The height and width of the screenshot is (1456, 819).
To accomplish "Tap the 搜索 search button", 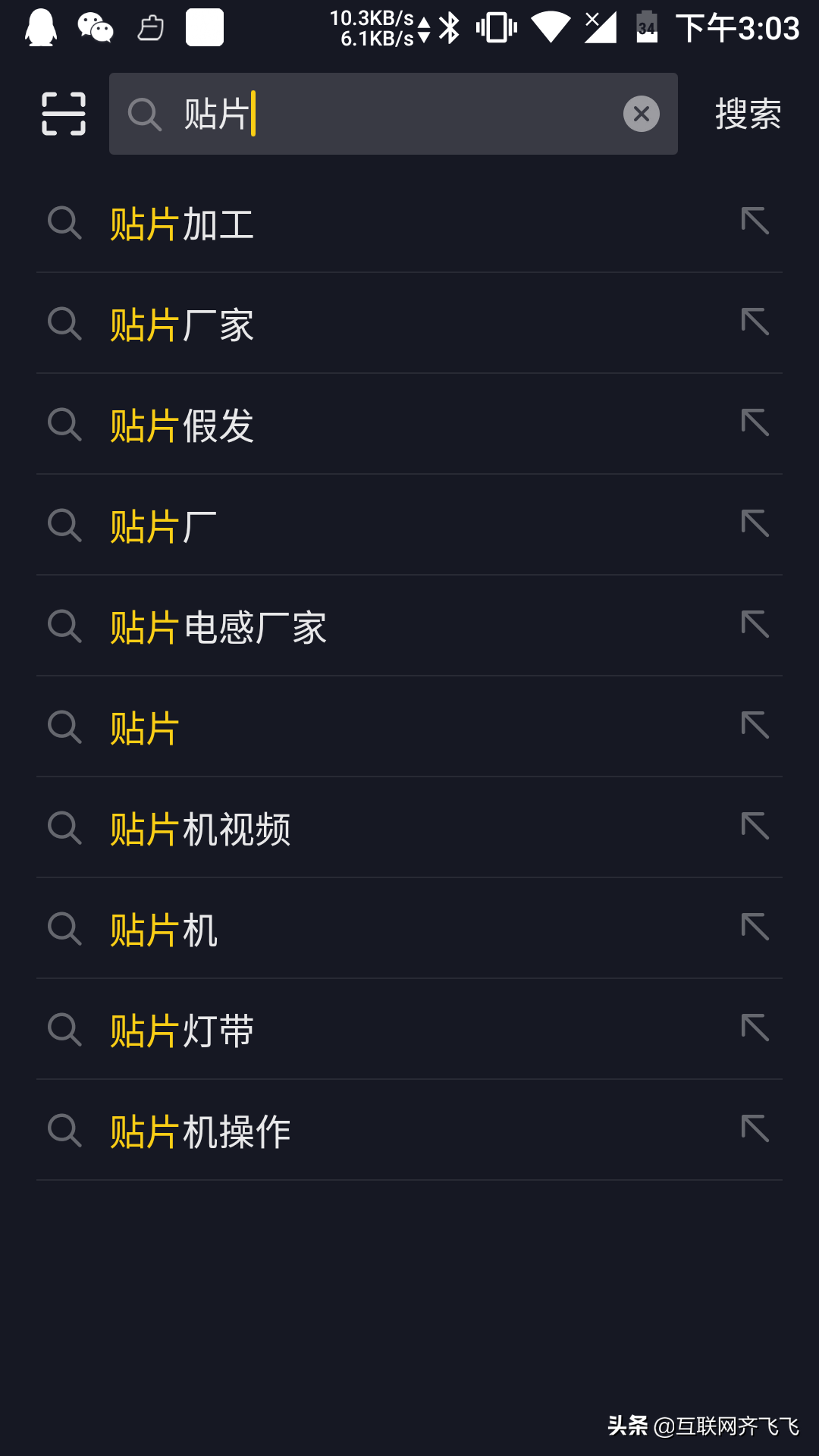I will (747, 114).
